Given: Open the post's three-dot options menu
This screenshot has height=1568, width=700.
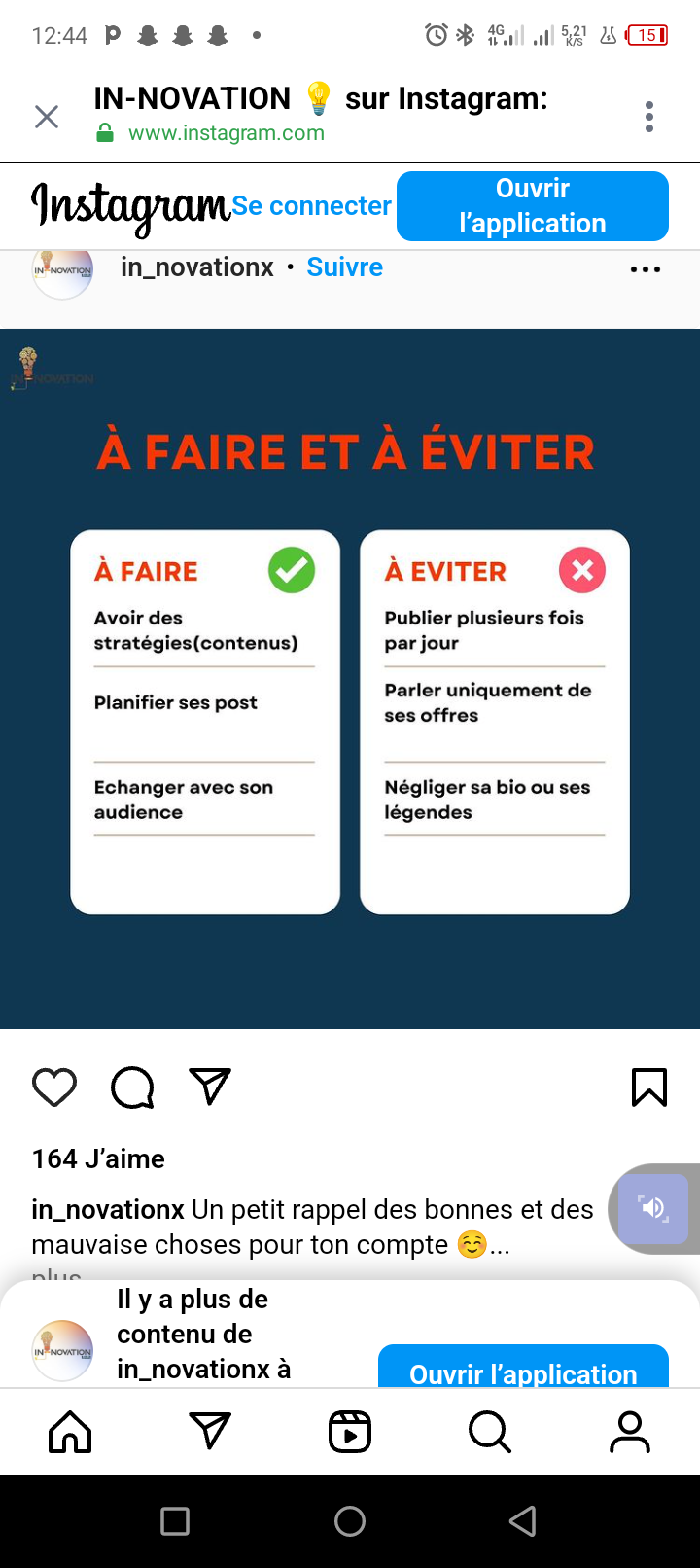Looking at the screenshot, I should [x=646, y=269].
